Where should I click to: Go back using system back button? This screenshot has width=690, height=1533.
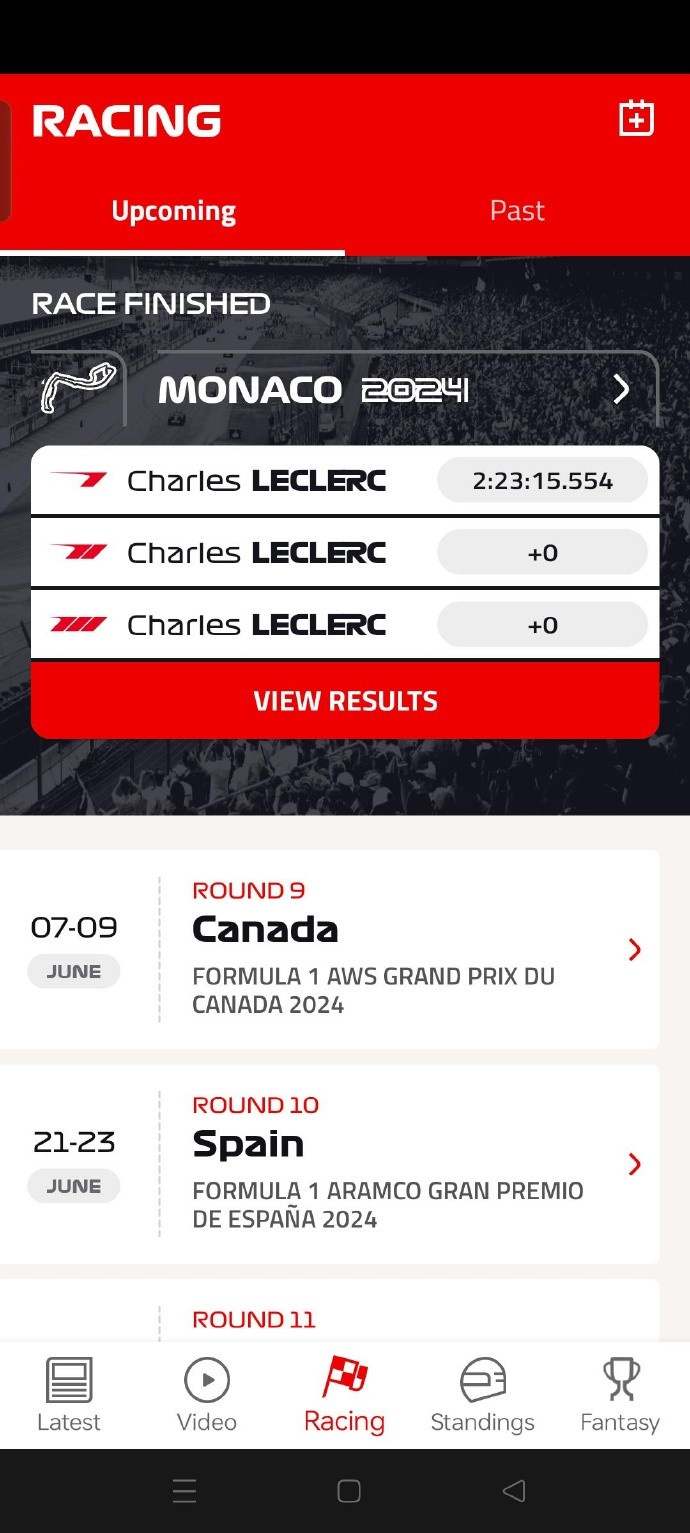click(x=514, y=1491)
